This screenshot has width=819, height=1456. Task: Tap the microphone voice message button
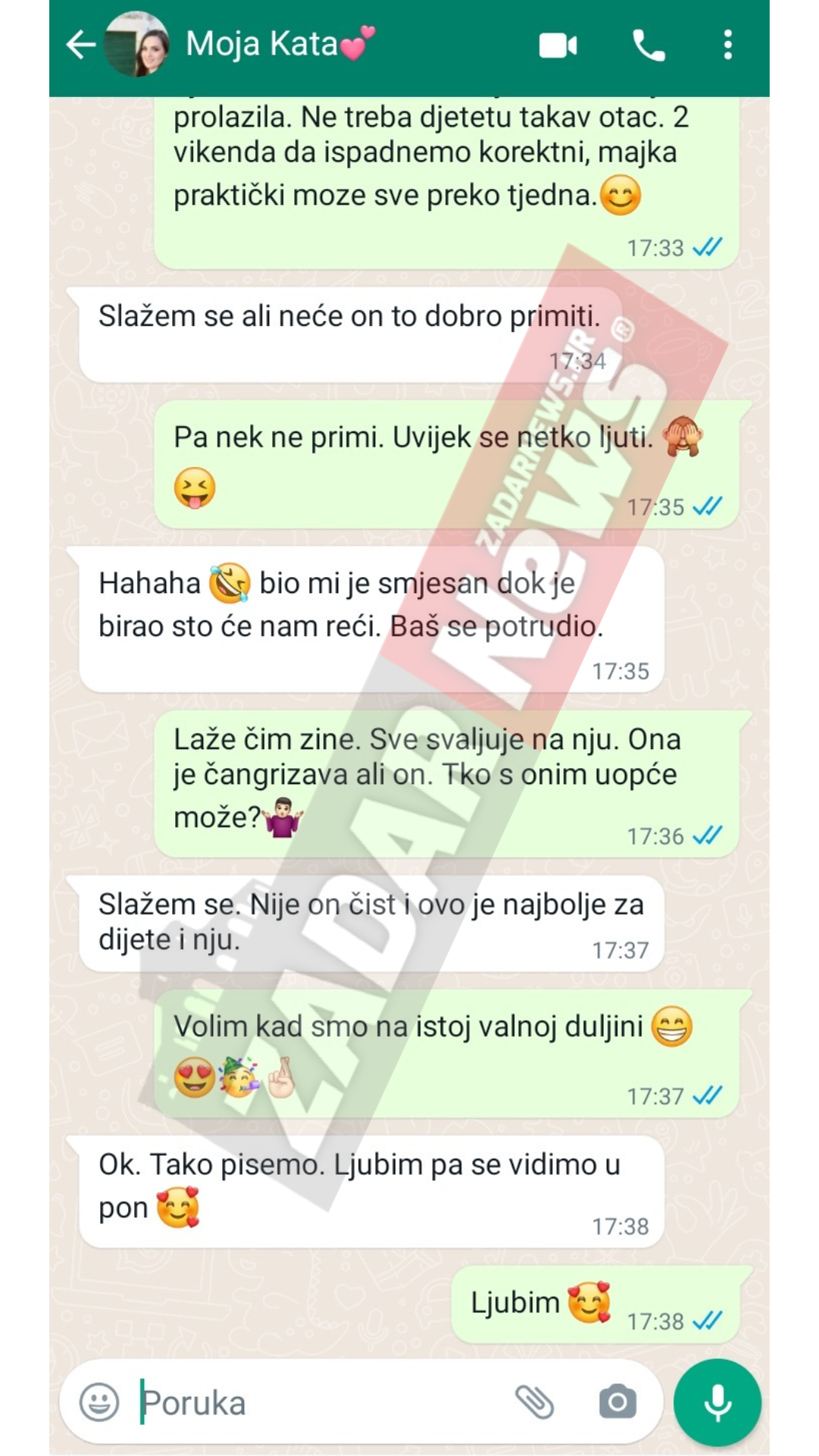click(717, 1403)
